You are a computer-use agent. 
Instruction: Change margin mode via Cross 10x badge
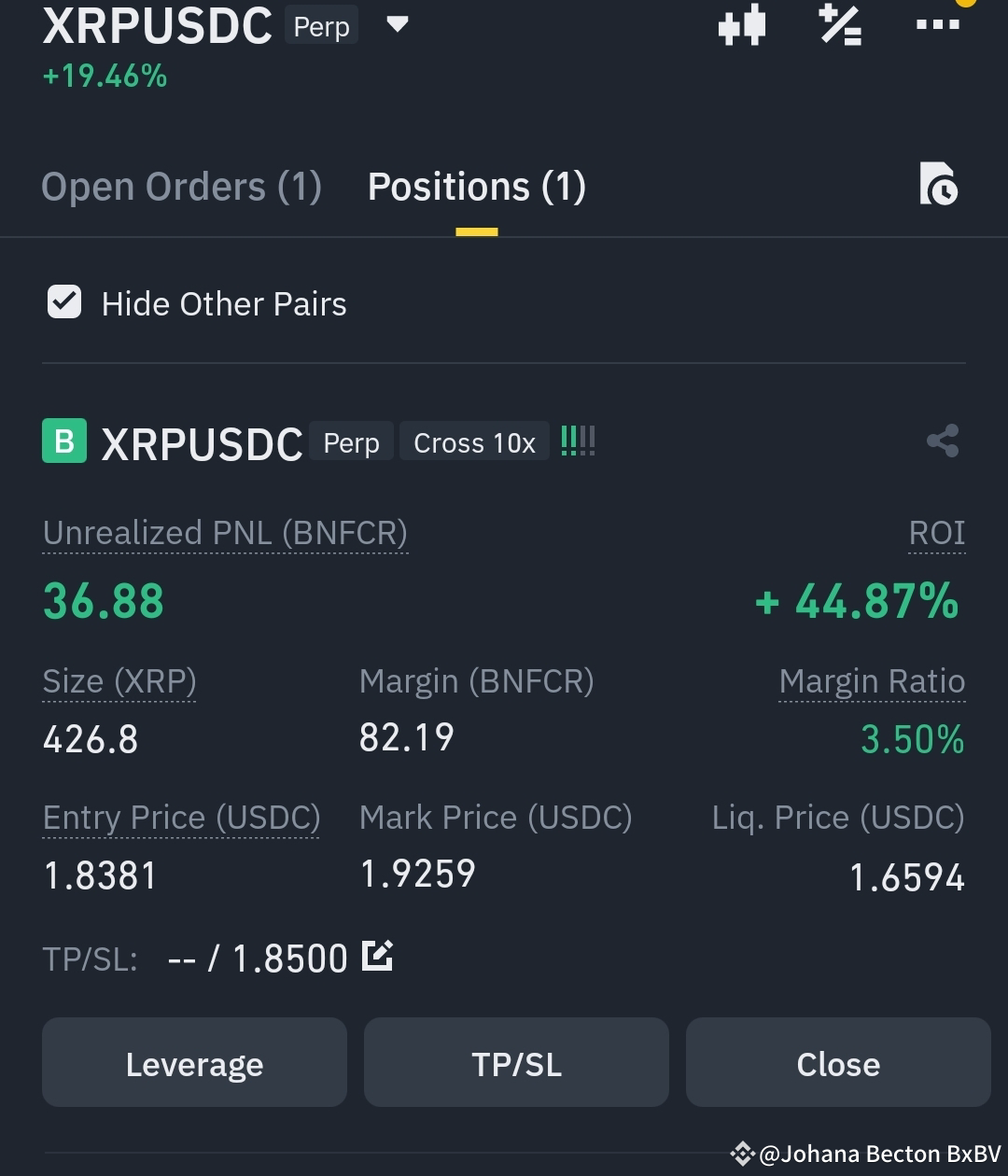[473, 441]
